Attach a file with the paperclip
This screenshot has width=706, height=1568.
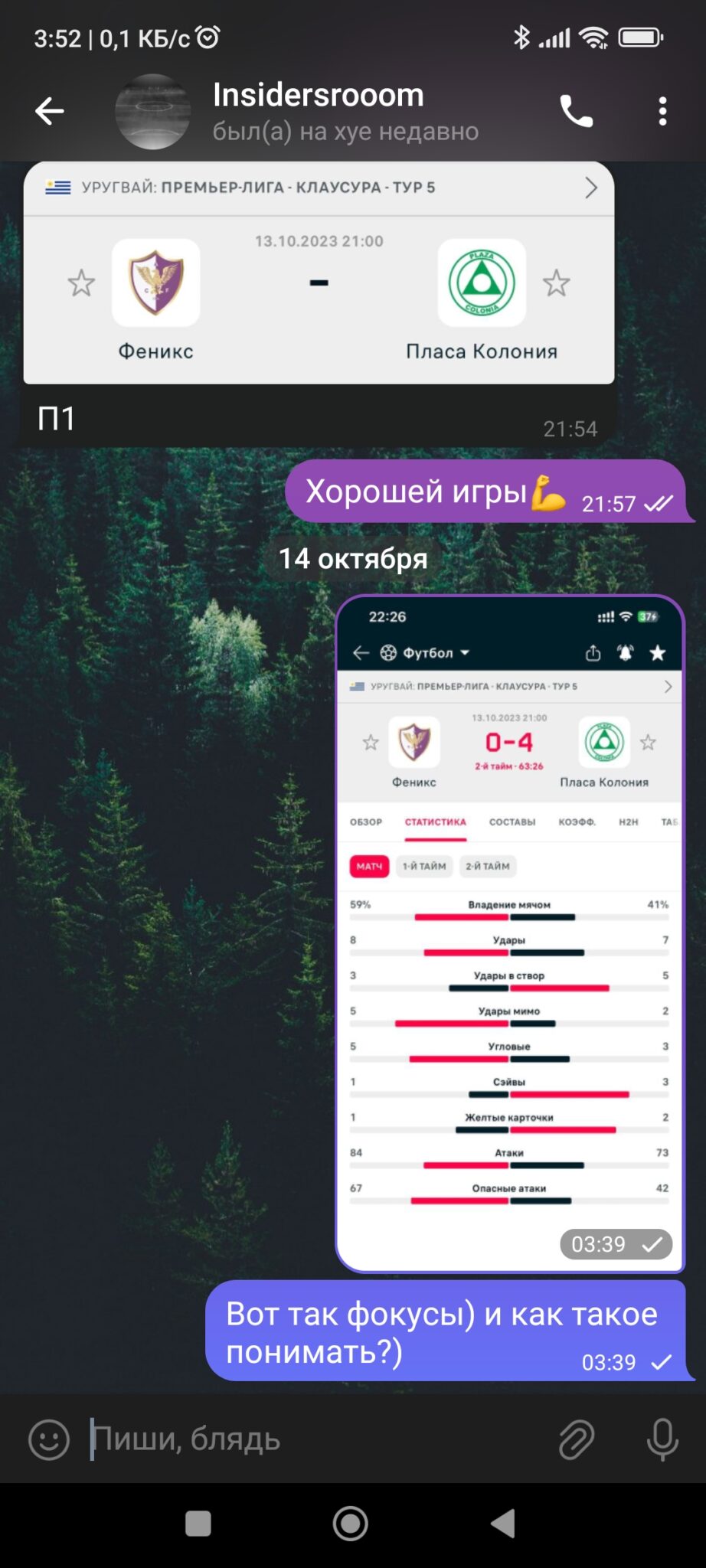click(x=577, y=1439)
